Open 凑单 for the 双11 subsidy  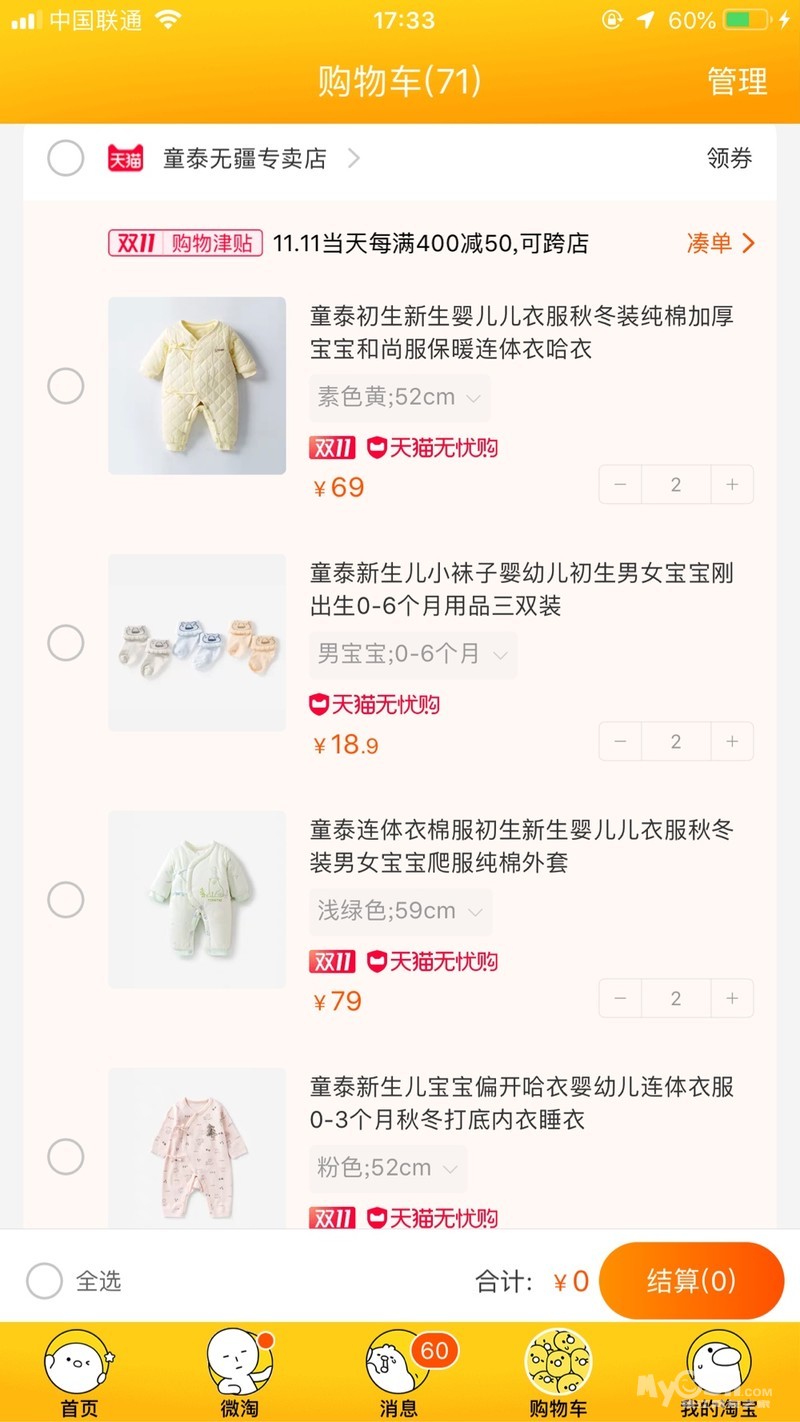click(720, 243)
